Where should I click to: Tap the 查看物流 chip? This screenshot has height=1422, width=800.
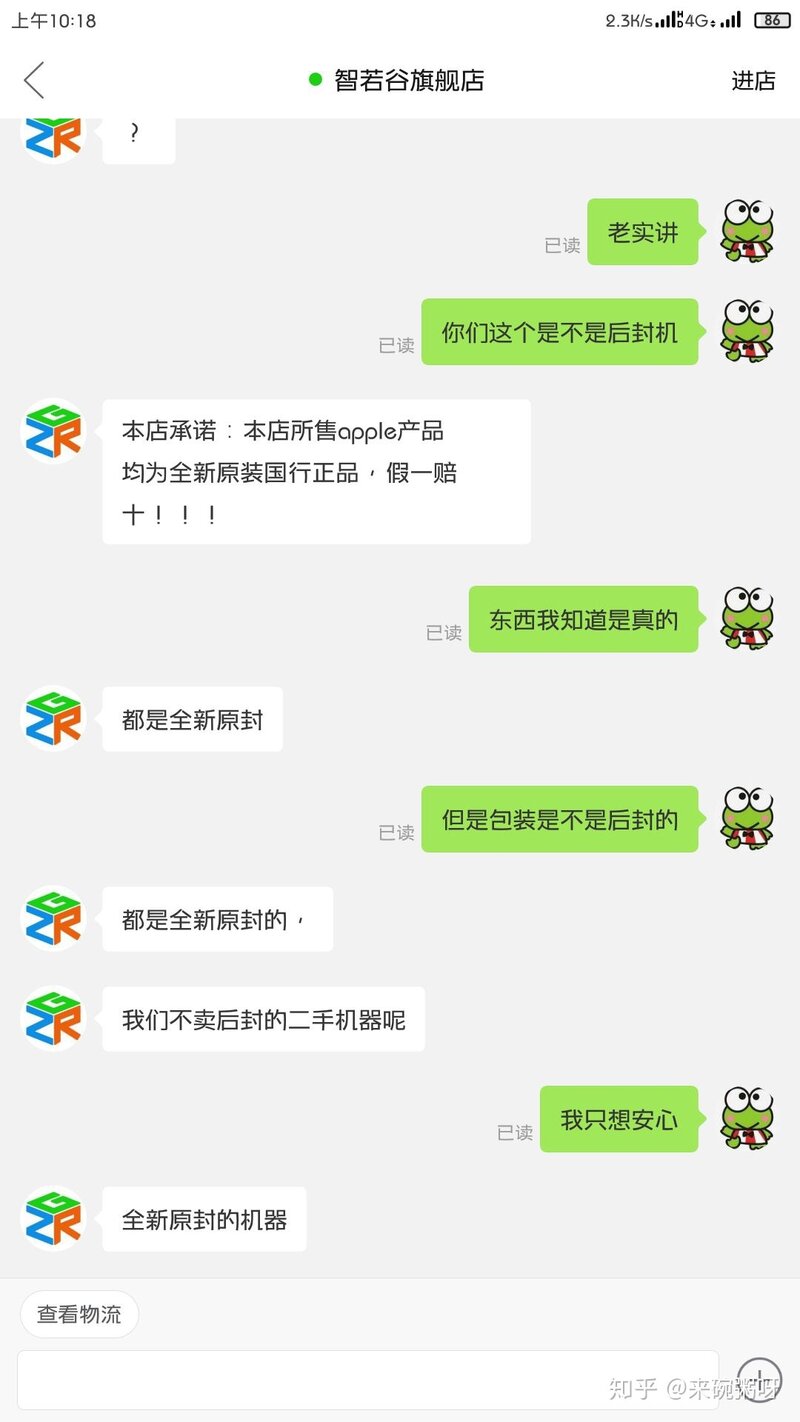pyautogui.click(x=79, y=1314)
